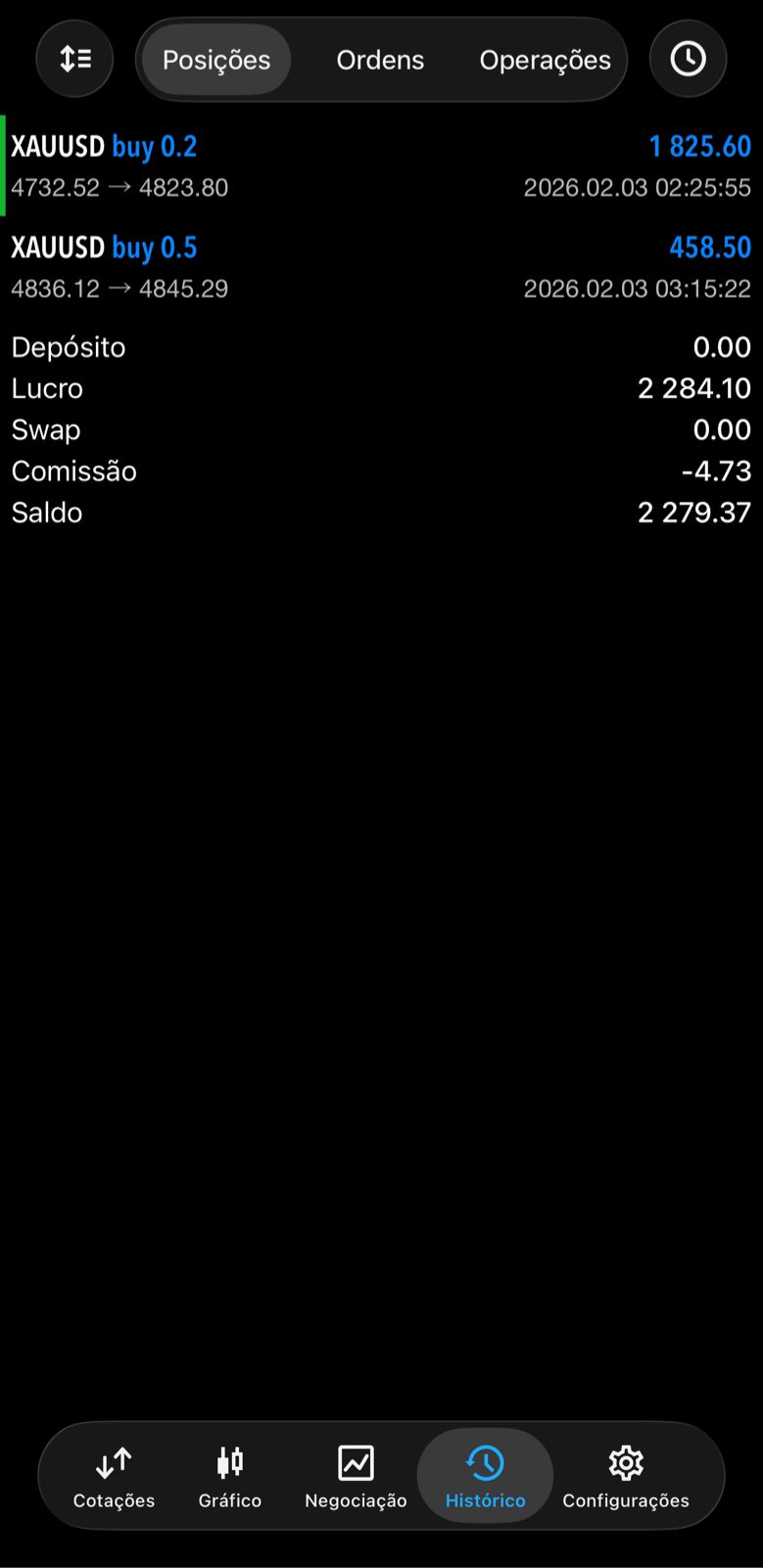Switch to the Operações segment
Image resolution: width=763 pixels, height=1568 pixels.
pos(545,60)
